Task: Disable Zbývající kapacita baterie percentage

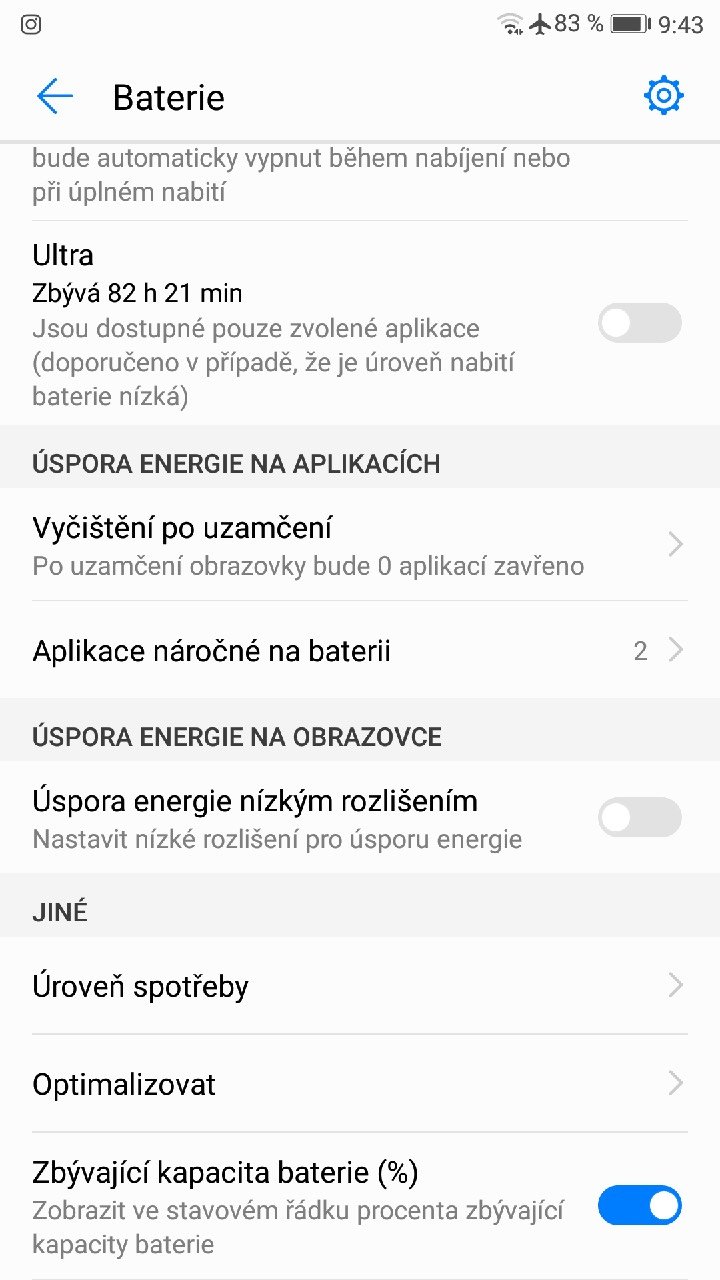Action: (639, 1206)
